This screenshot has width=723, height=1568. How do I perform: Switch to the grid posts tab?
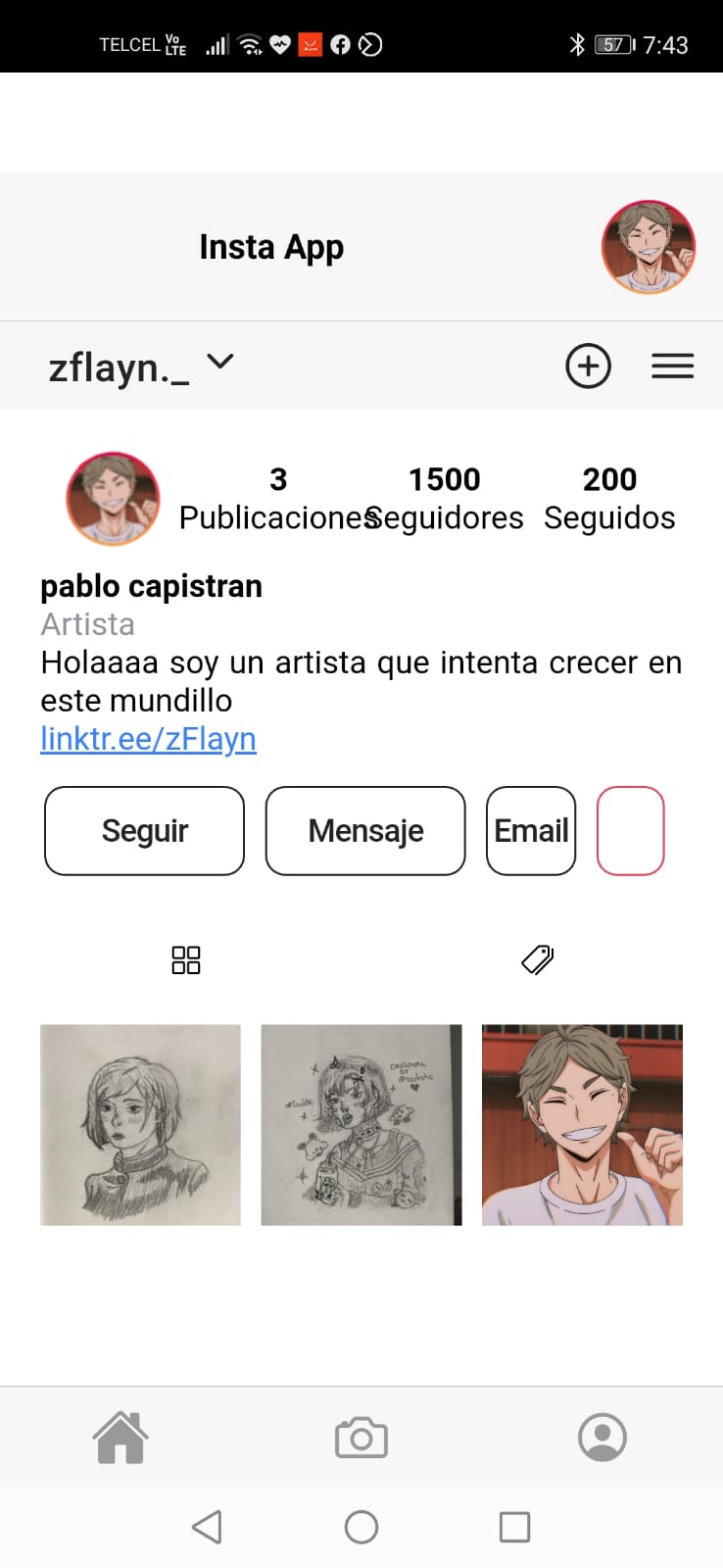click(x=185, y=960)
